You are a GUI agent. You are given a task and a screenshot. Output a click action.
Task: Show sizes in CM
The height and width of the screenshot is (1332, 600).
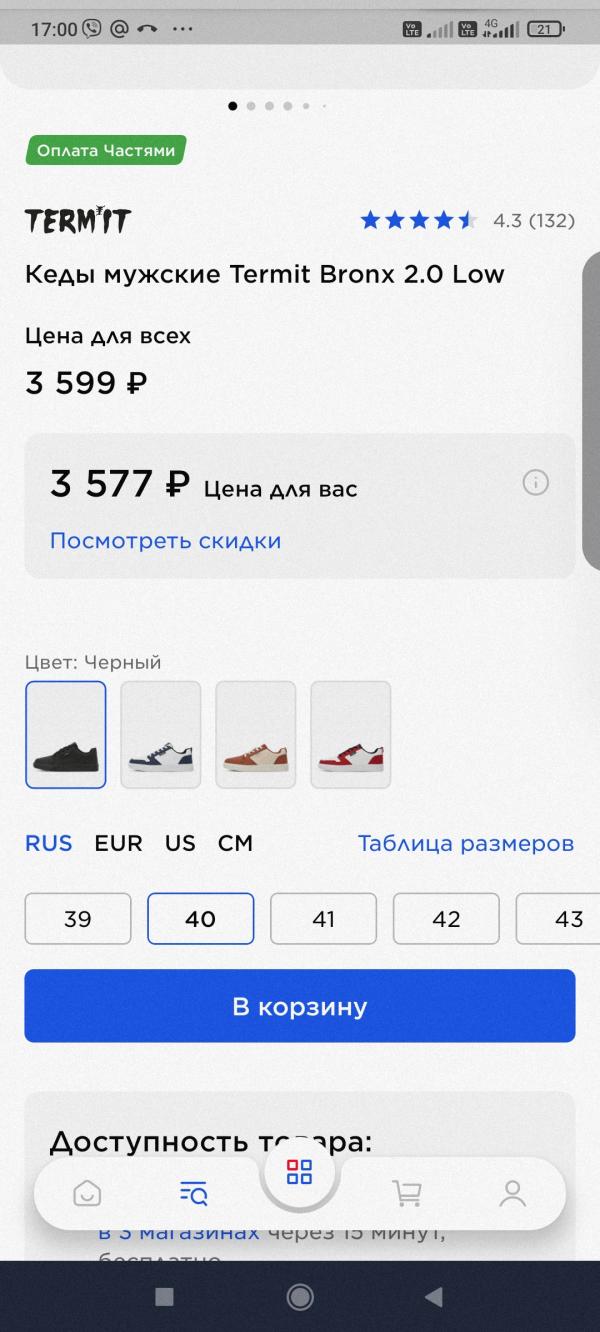(x=235, y=843)
